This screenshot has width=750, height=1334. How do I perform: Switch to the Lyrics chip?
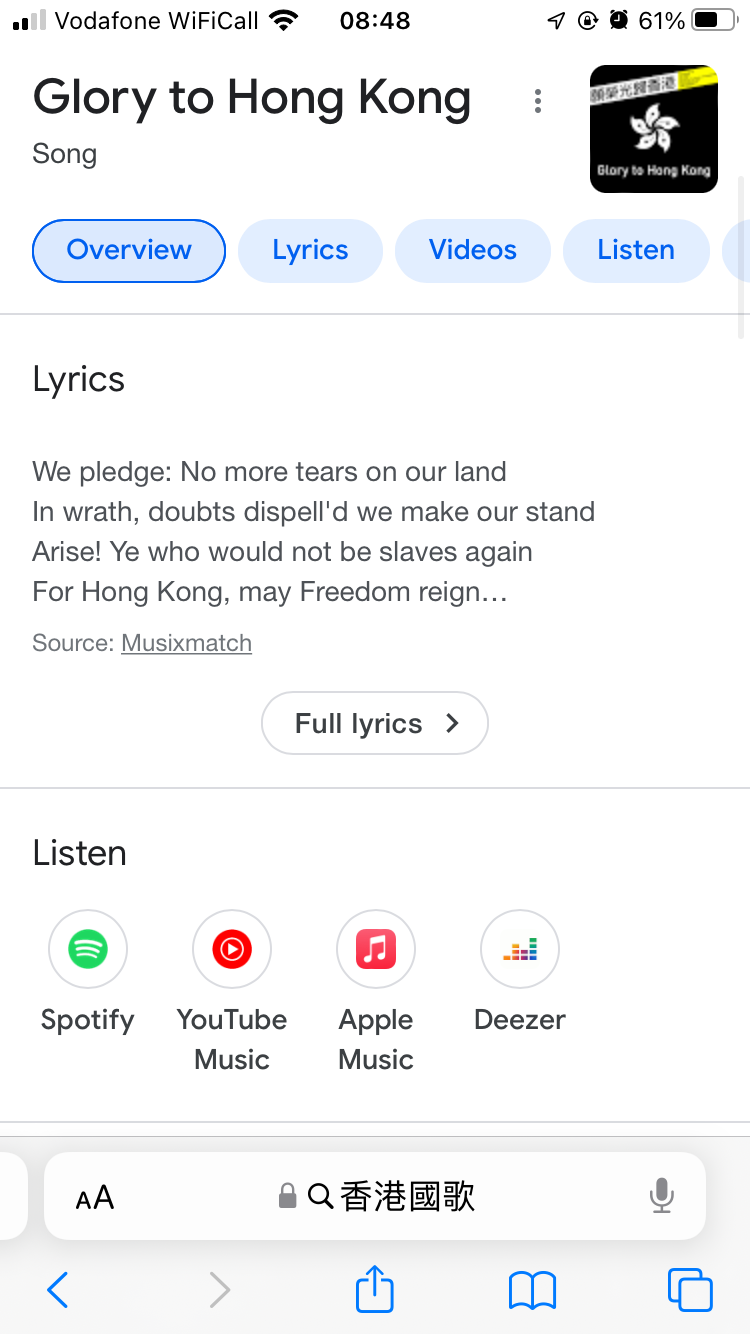click(310, 250)
